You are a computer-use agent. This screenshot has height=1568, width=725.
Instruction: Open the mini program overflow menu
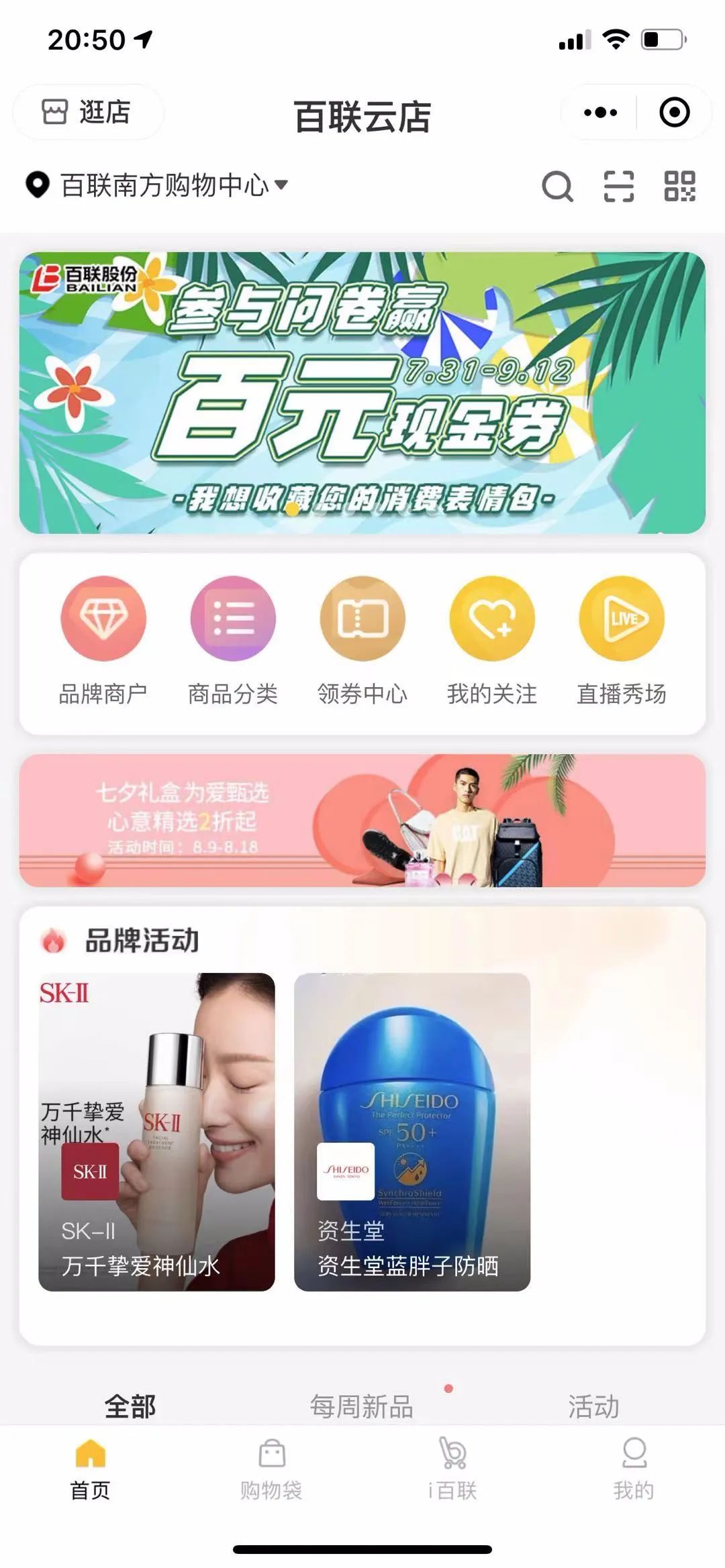pyautogui.click(x=600, y=112)
